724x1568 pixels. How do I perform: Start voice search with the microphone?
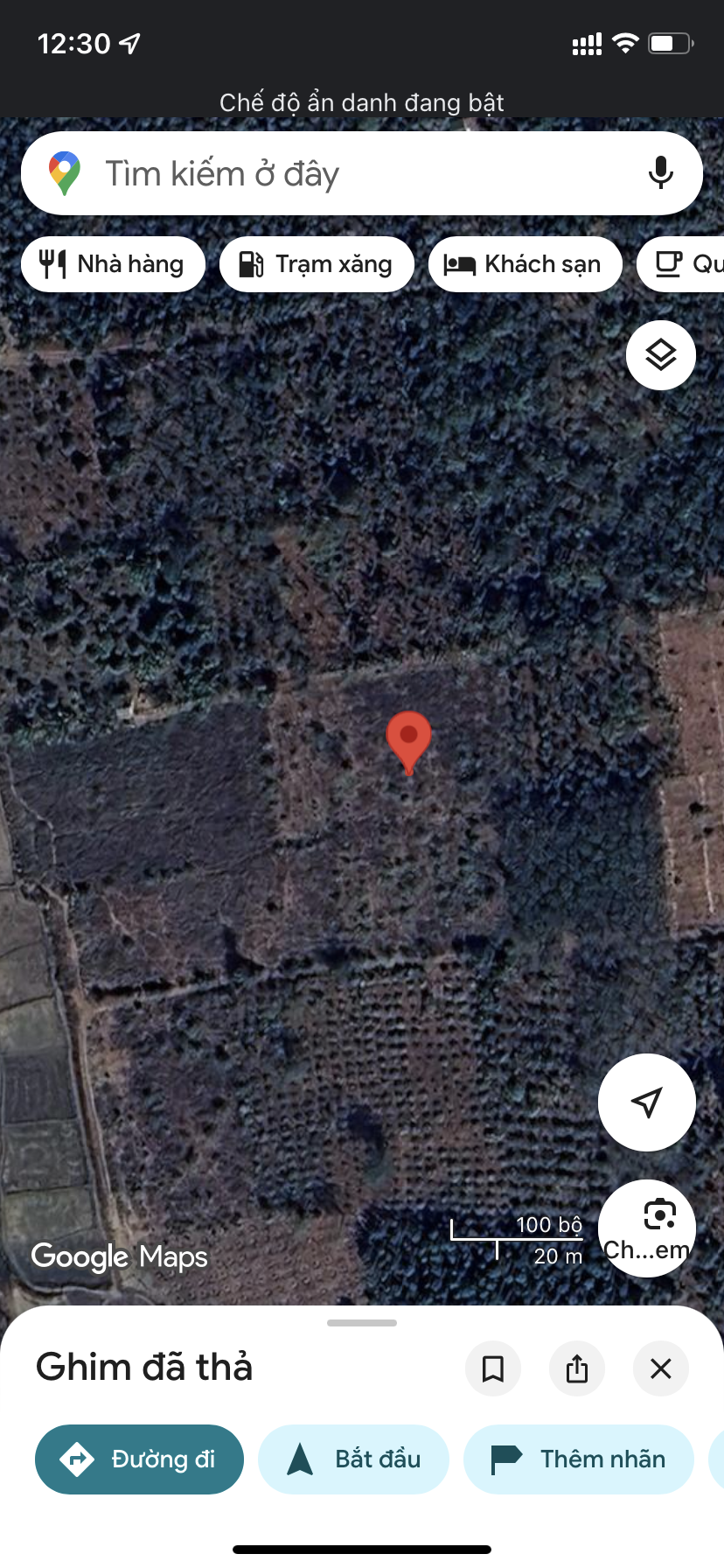pos(661,173)
